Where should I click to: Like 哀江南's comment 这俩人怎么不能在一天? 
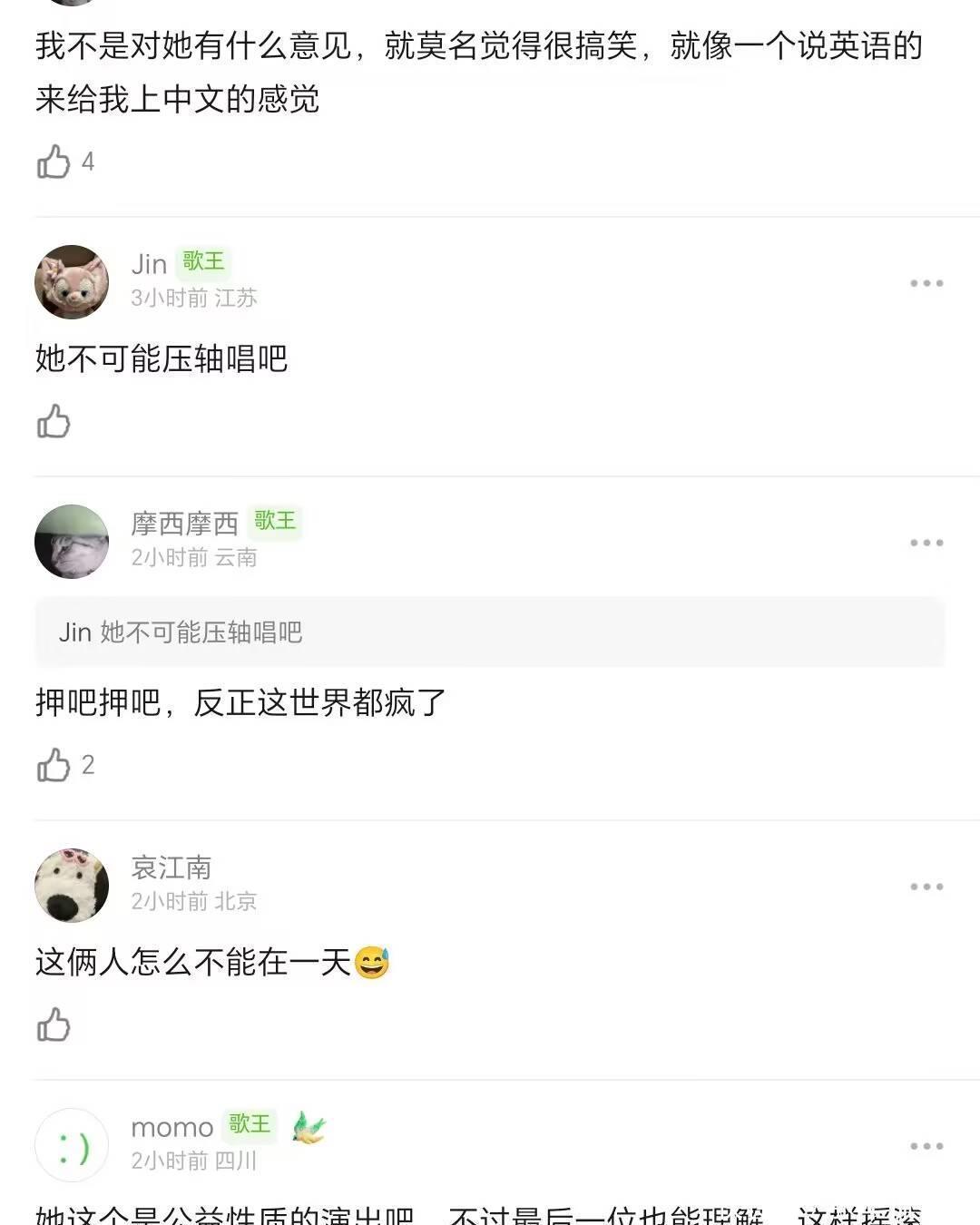point(54,1025)
